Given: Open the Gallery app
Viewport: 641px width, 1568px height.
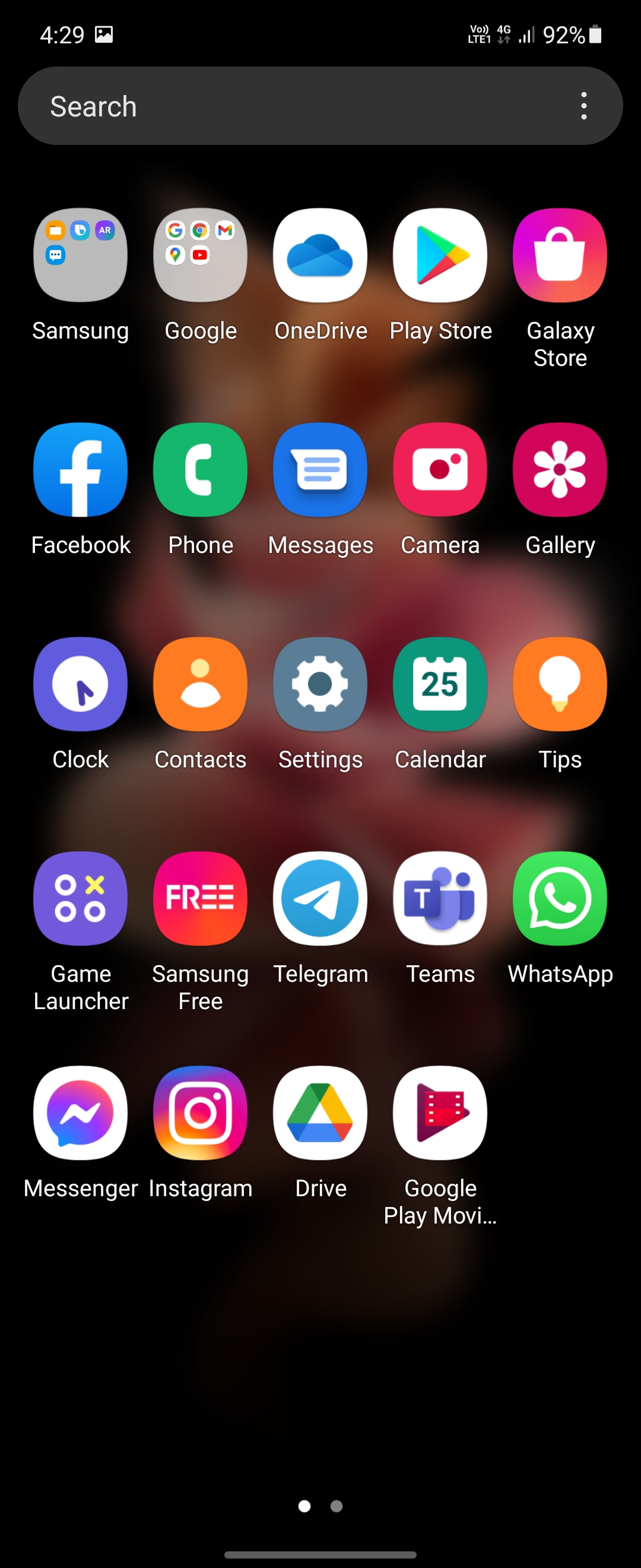Looking at the screenshot, I should pos(560,470).
